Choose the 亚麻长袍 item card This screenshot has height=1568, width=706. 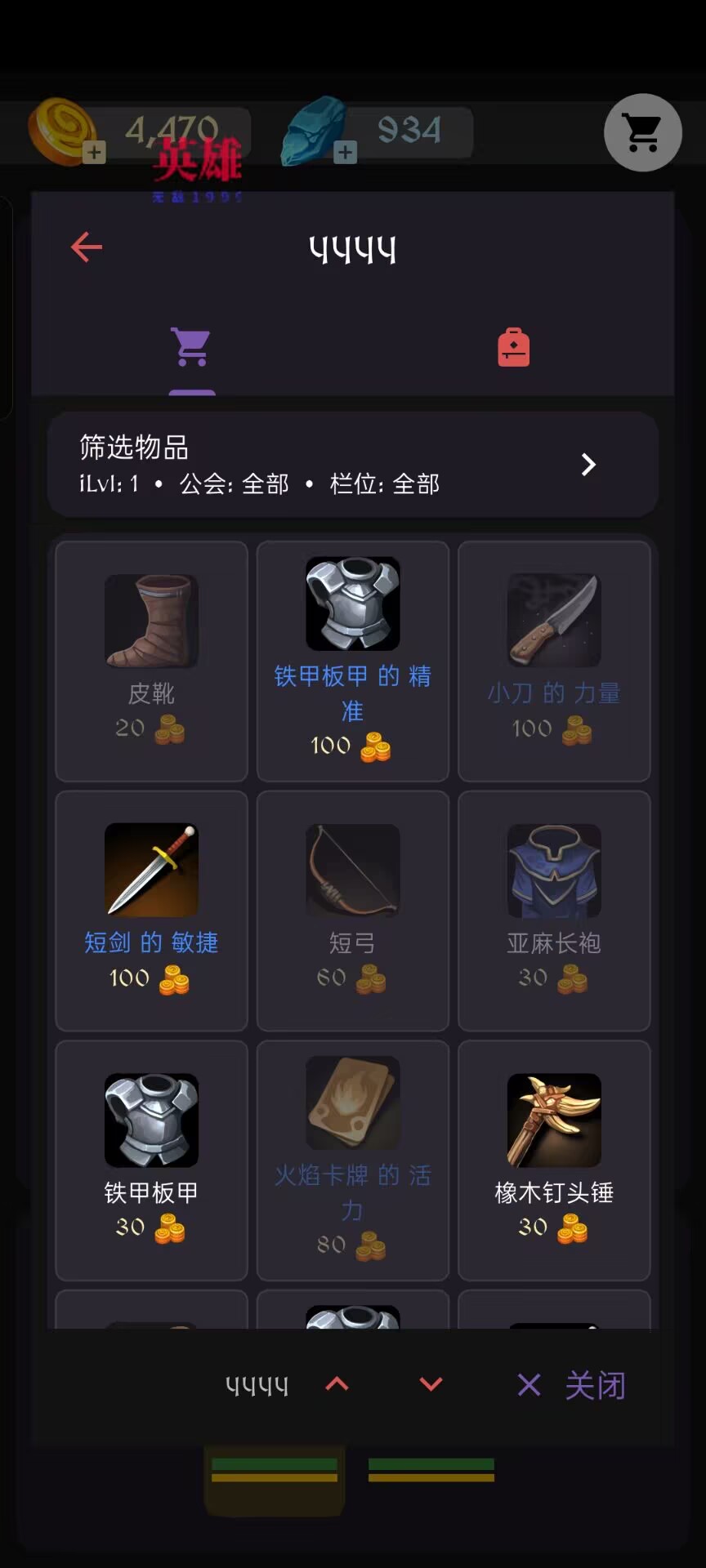tap(554, 911)
